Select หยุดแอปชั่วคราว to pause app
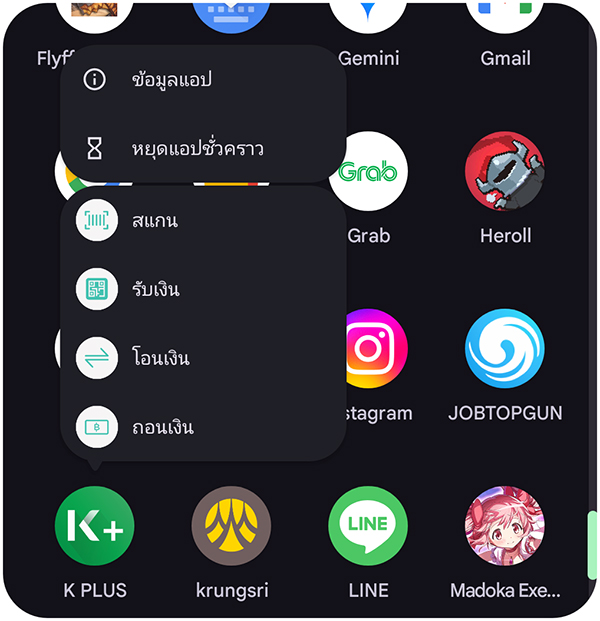 point(196,149)
